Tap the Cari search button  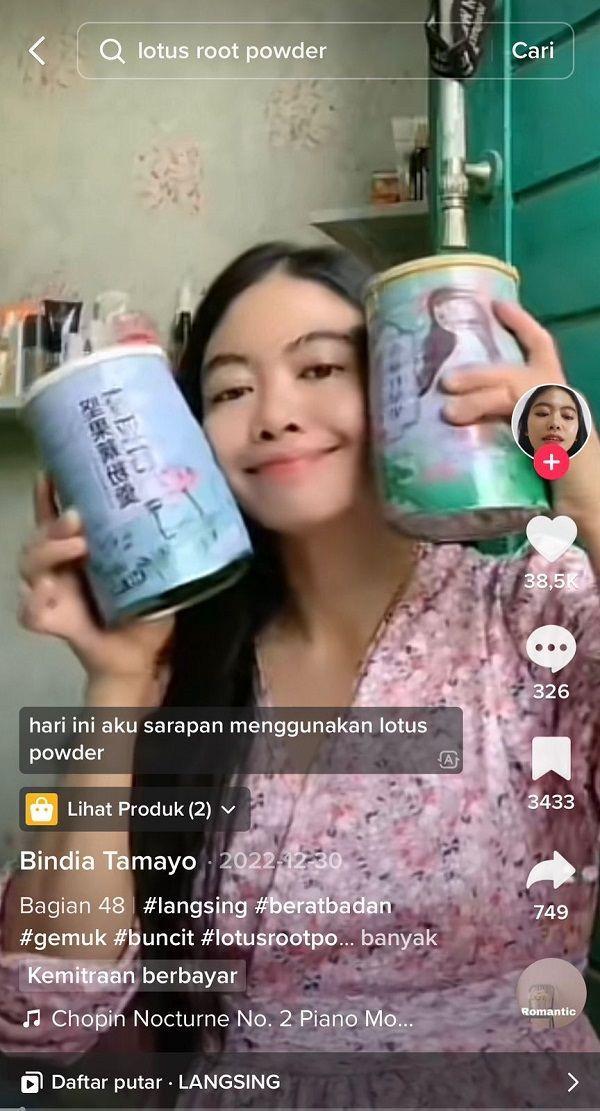532,51
